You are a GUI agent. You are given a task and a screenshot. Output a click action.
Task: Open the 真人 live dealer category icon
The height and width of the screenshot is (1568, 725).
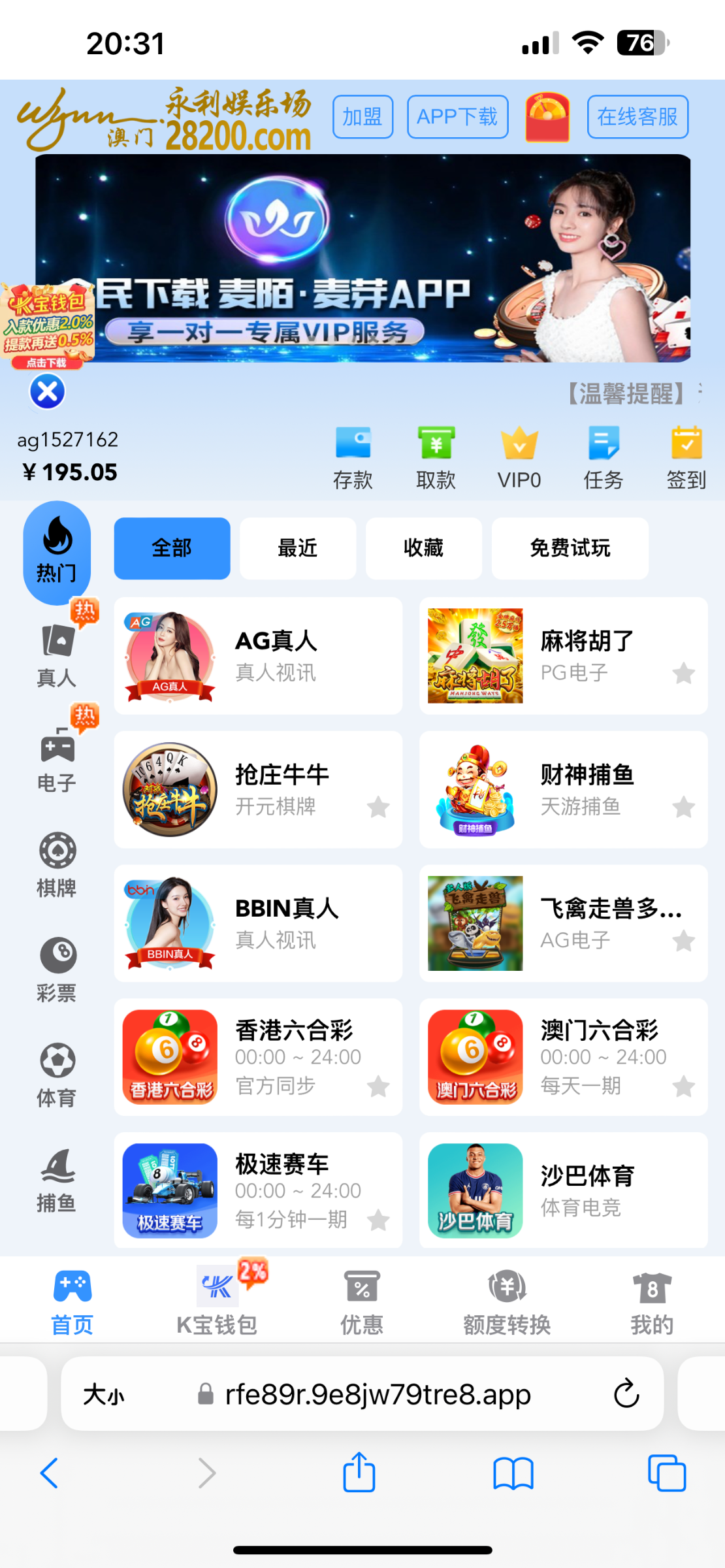click(x=57, y=653)
